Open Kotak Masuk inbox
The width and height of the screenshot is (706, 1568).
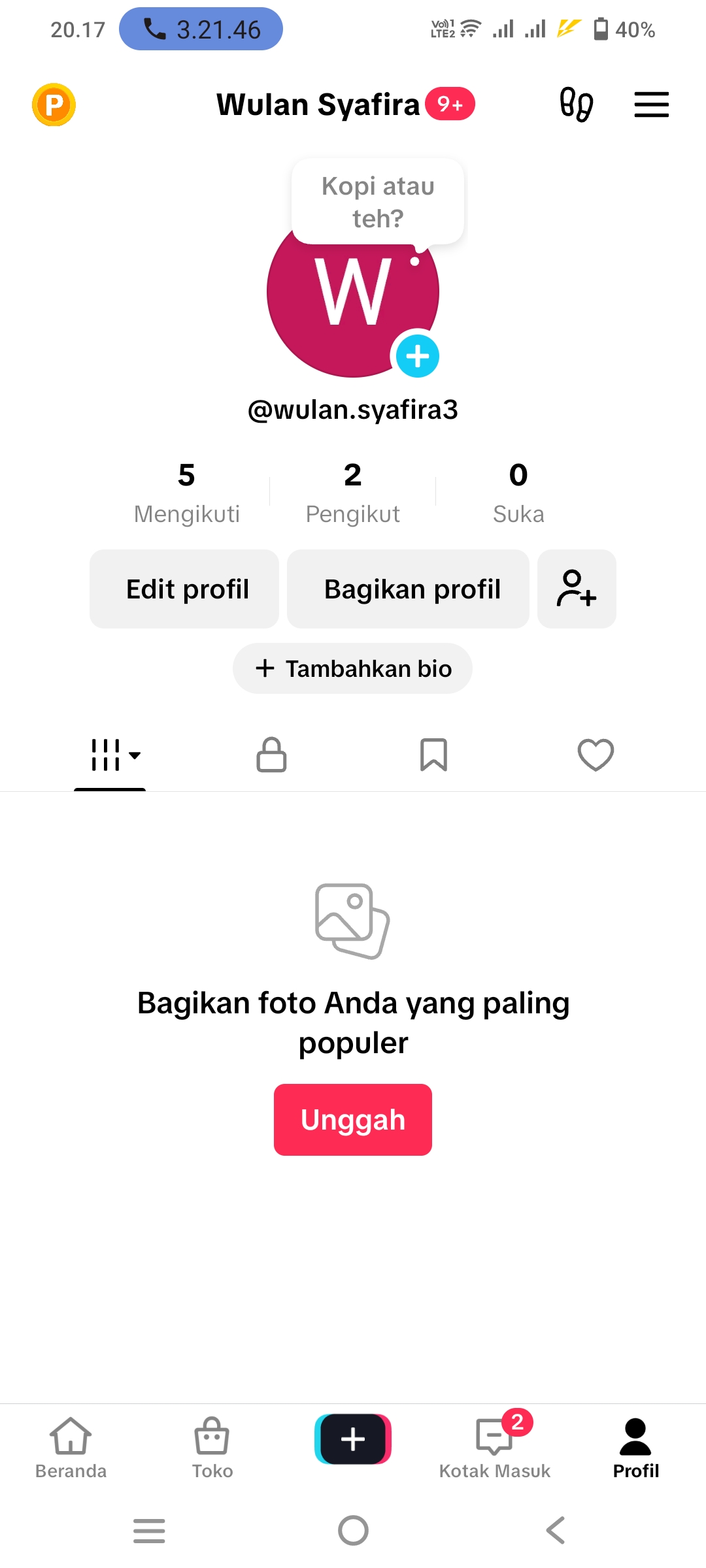pos(495,1448)
